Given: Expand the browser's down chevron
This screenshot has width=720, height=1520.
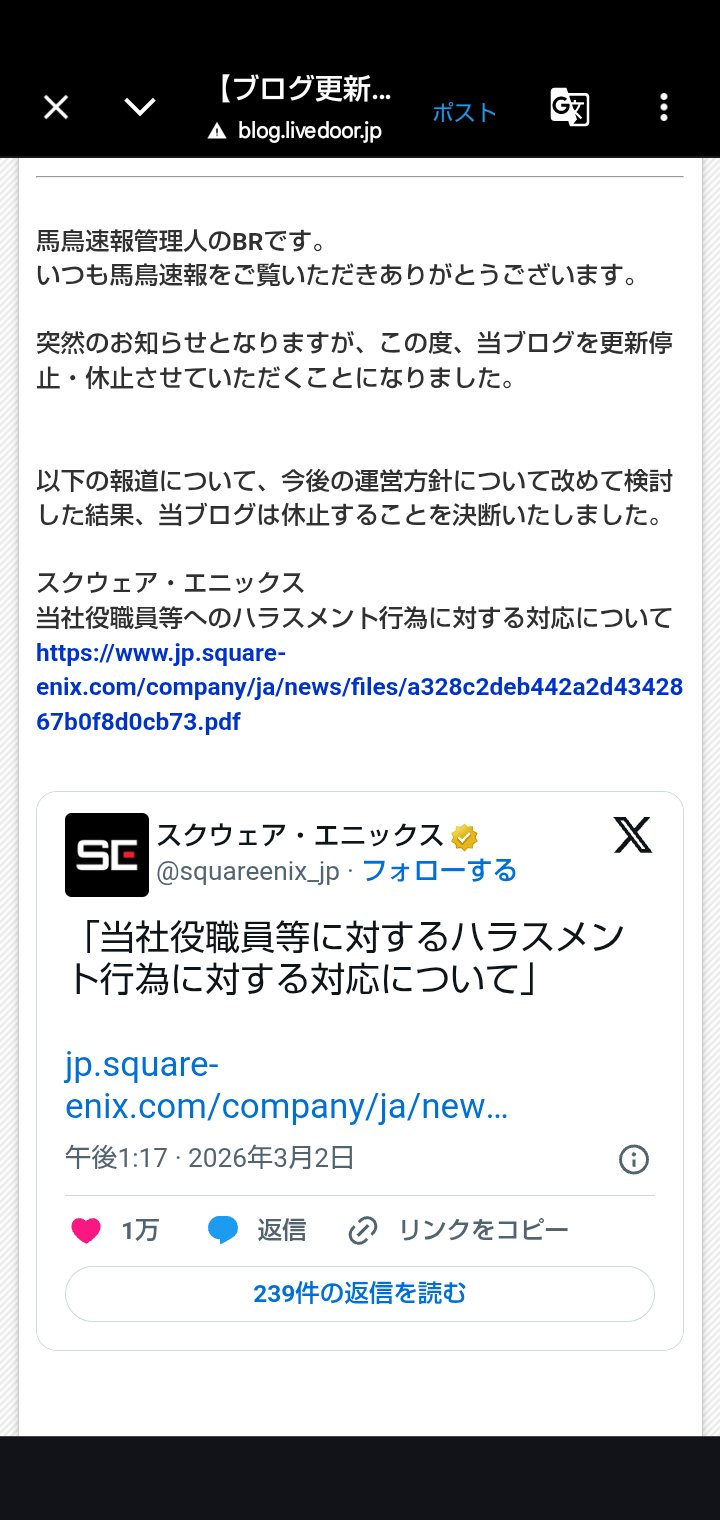Looking at the screenshot, I should pos(139,107).
